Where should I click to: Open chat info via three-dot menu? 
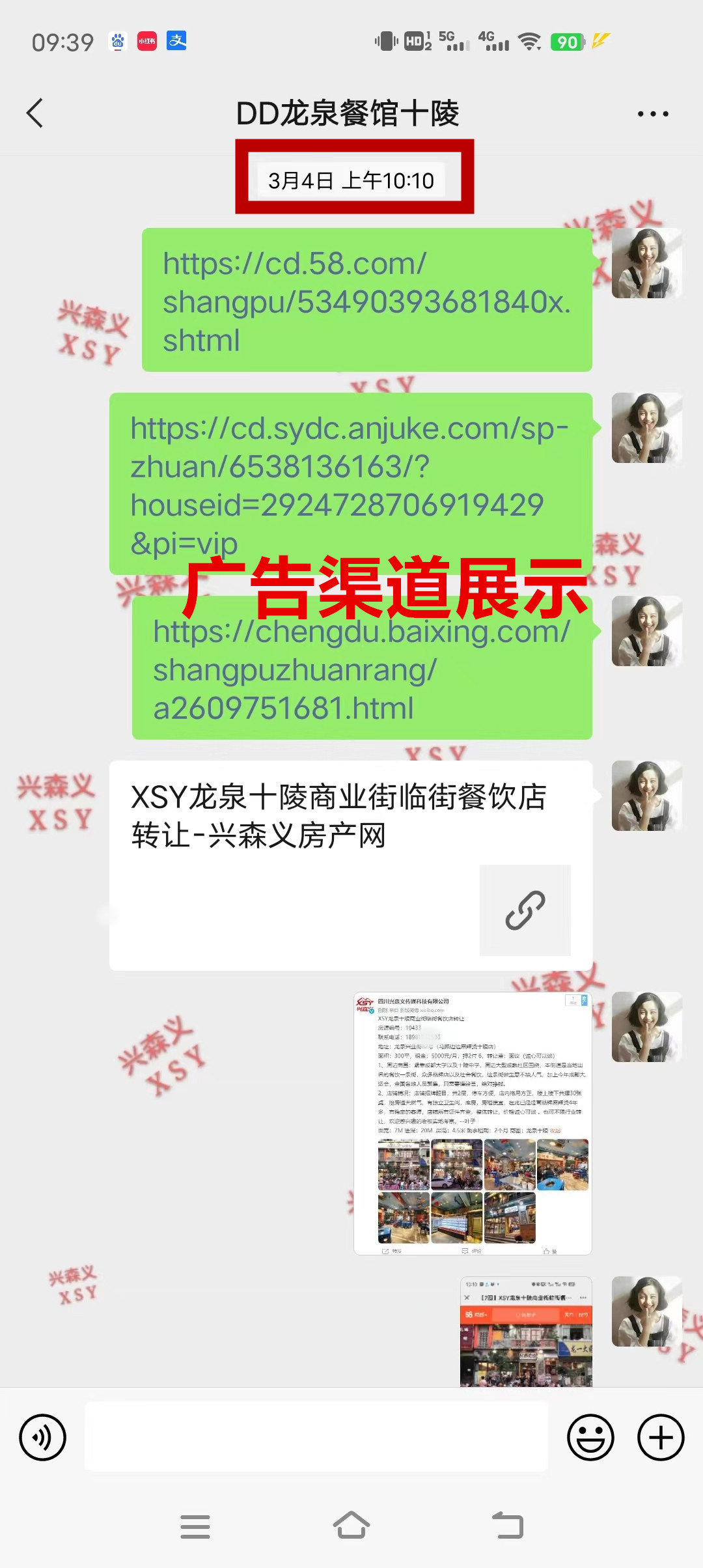(x=653, y=114)
